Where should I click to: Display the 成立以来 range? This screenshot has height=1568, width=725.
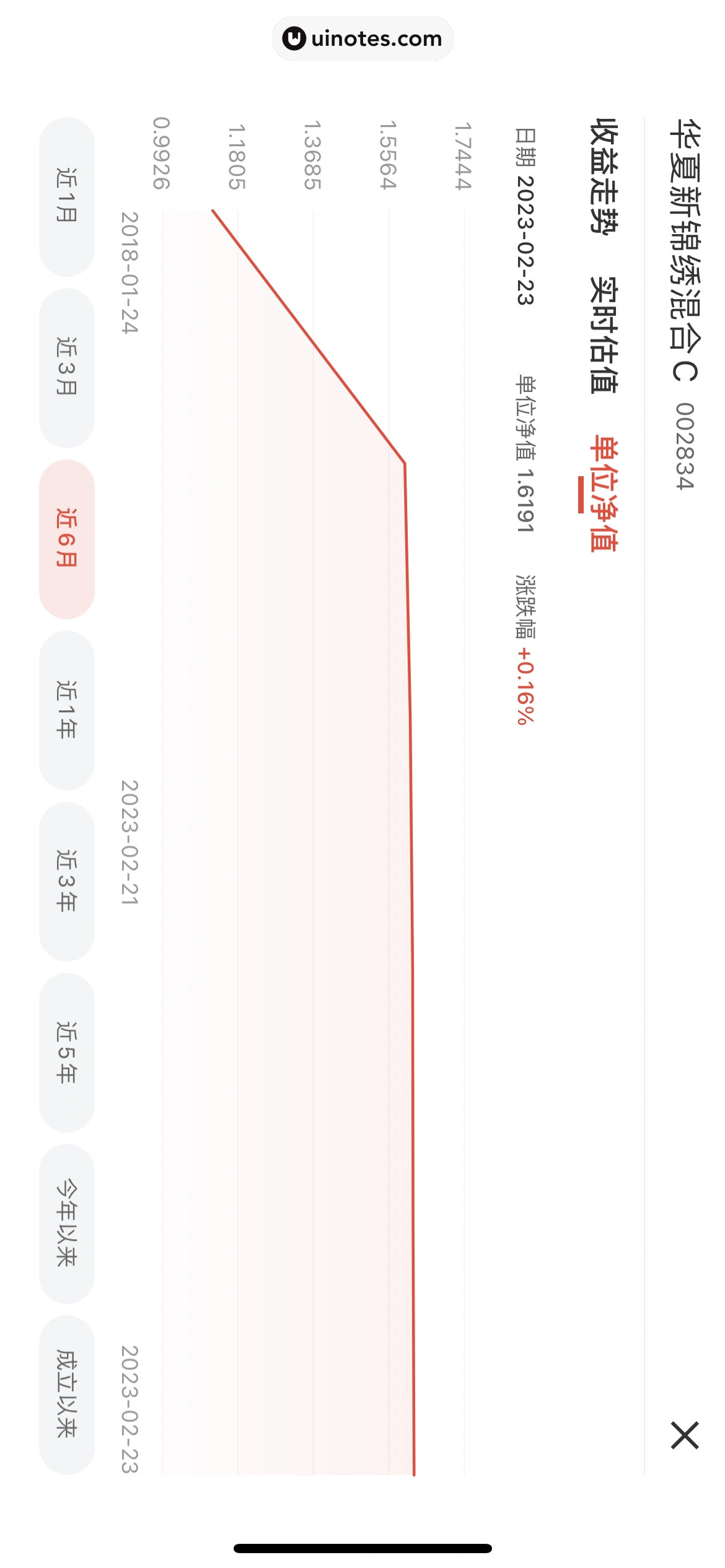point(67,1395)
